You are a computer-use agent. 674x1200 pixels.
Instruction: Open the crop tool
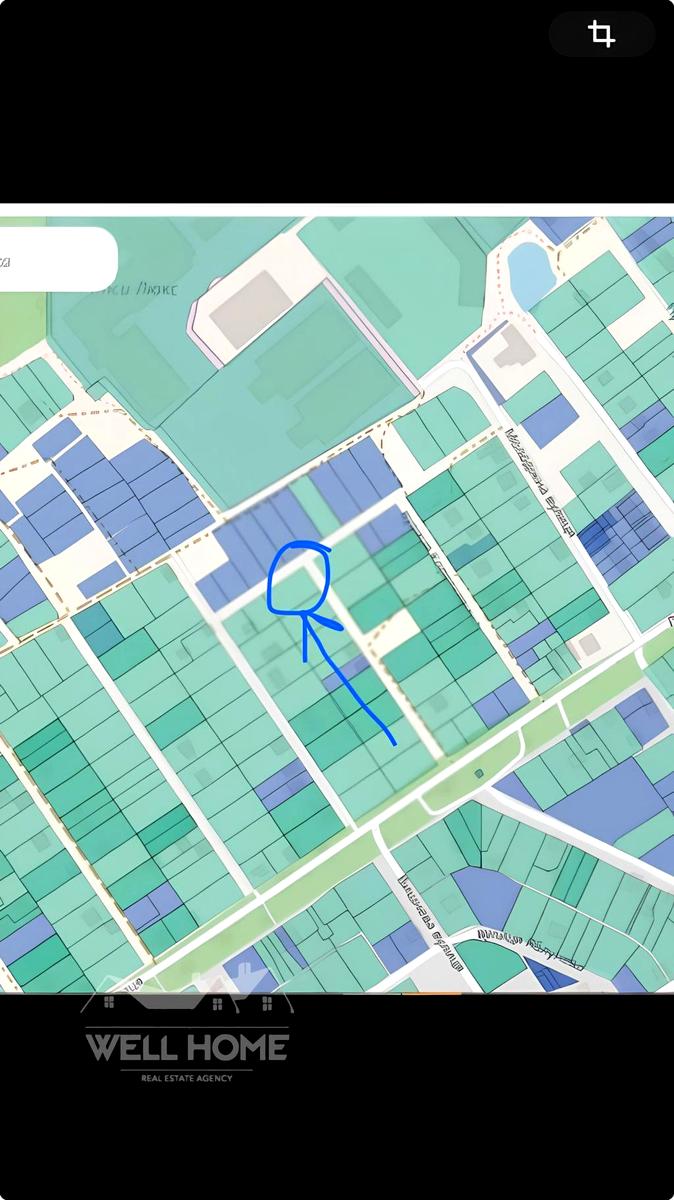pyautogui.click(x=601, y=35)
